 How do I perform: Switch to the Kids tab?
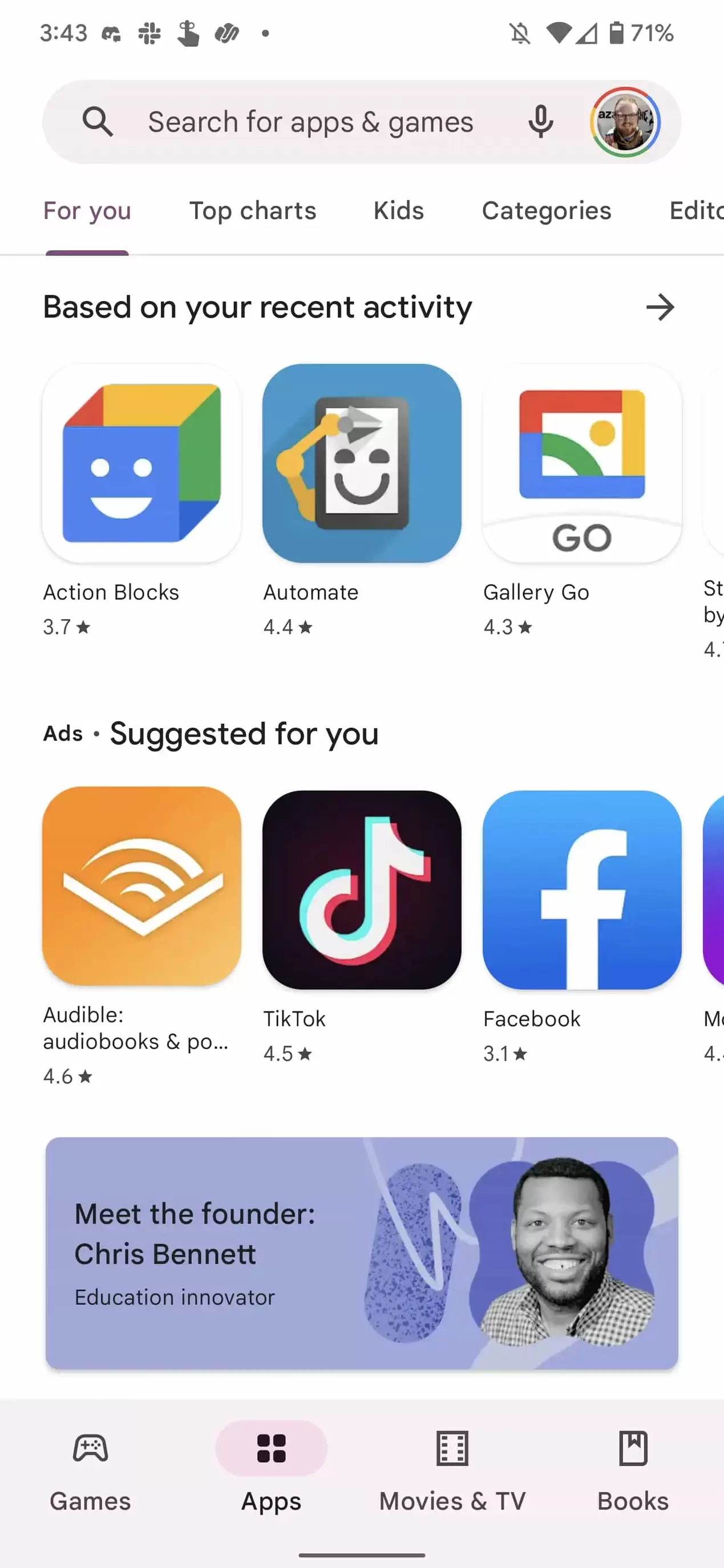[x=398, y=211]
